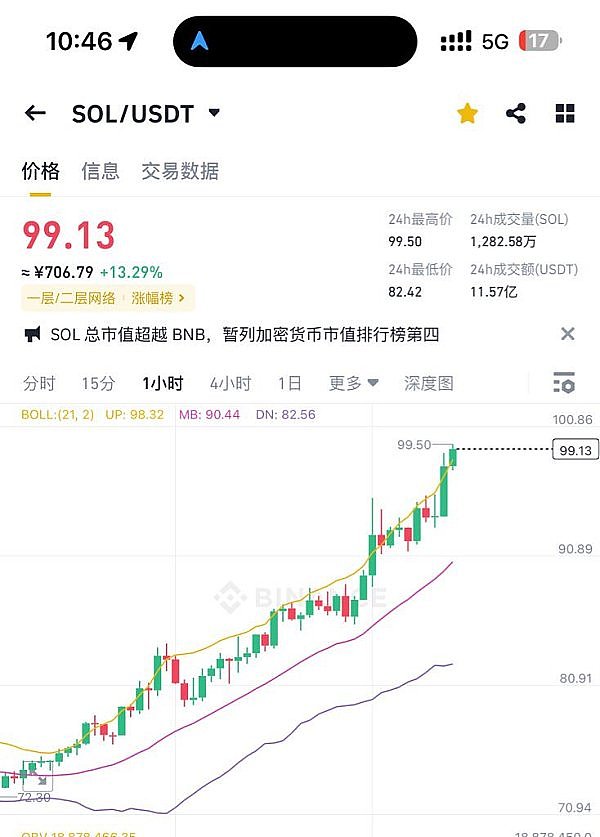Dismiss the news banner
600x837 pixels.
click(x=567, y=334)
